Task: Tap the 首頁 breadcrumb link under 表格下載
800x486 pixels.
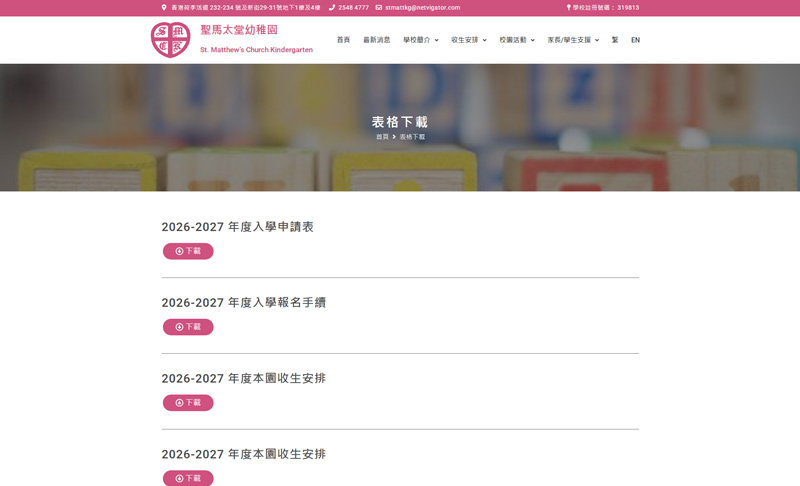Action: 382,137
